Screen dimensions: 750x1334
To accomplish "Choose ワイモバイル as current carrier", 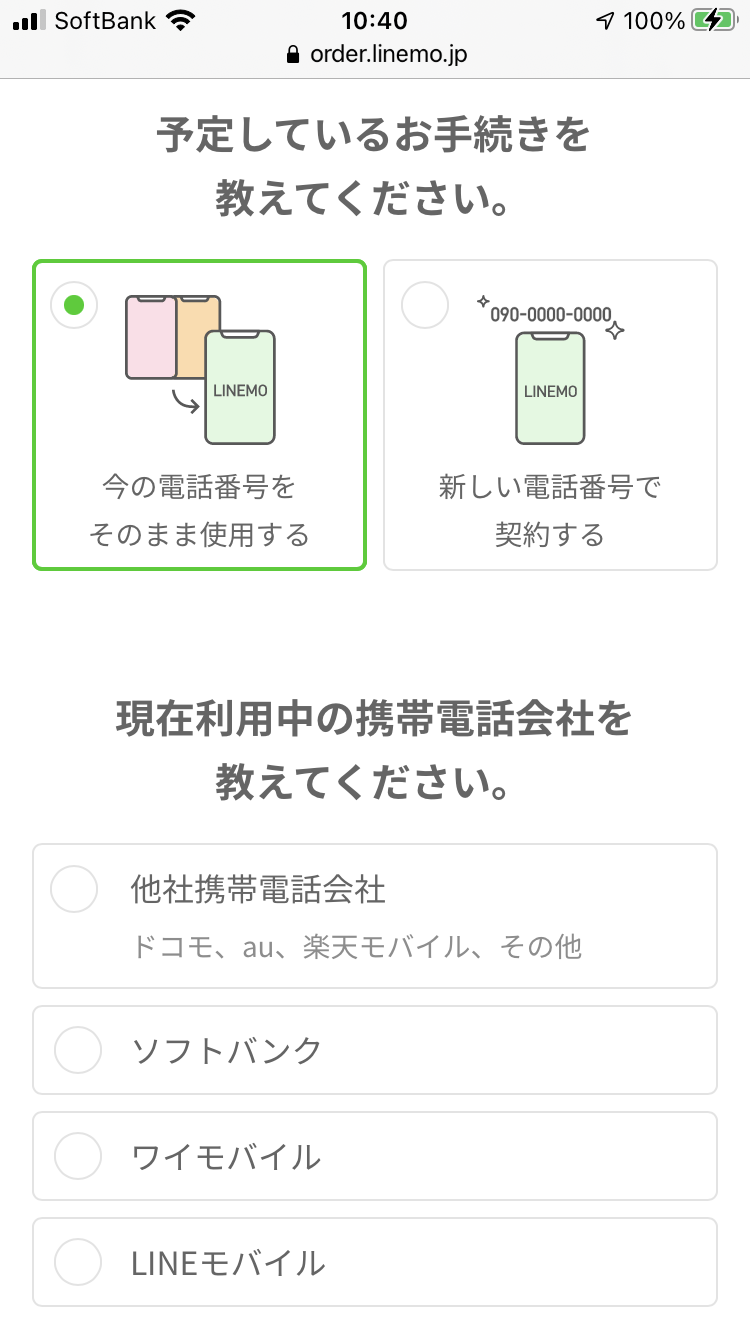I will point(374,1157).
